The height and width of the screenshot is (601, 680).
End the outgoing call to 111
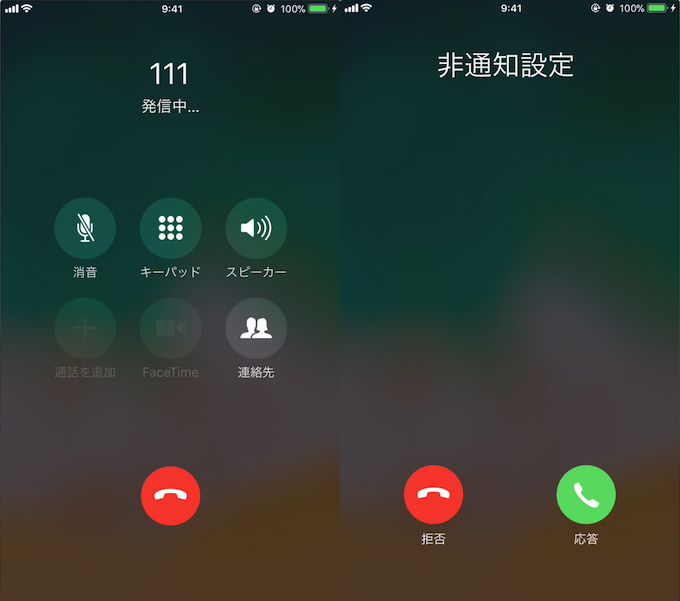171,495
